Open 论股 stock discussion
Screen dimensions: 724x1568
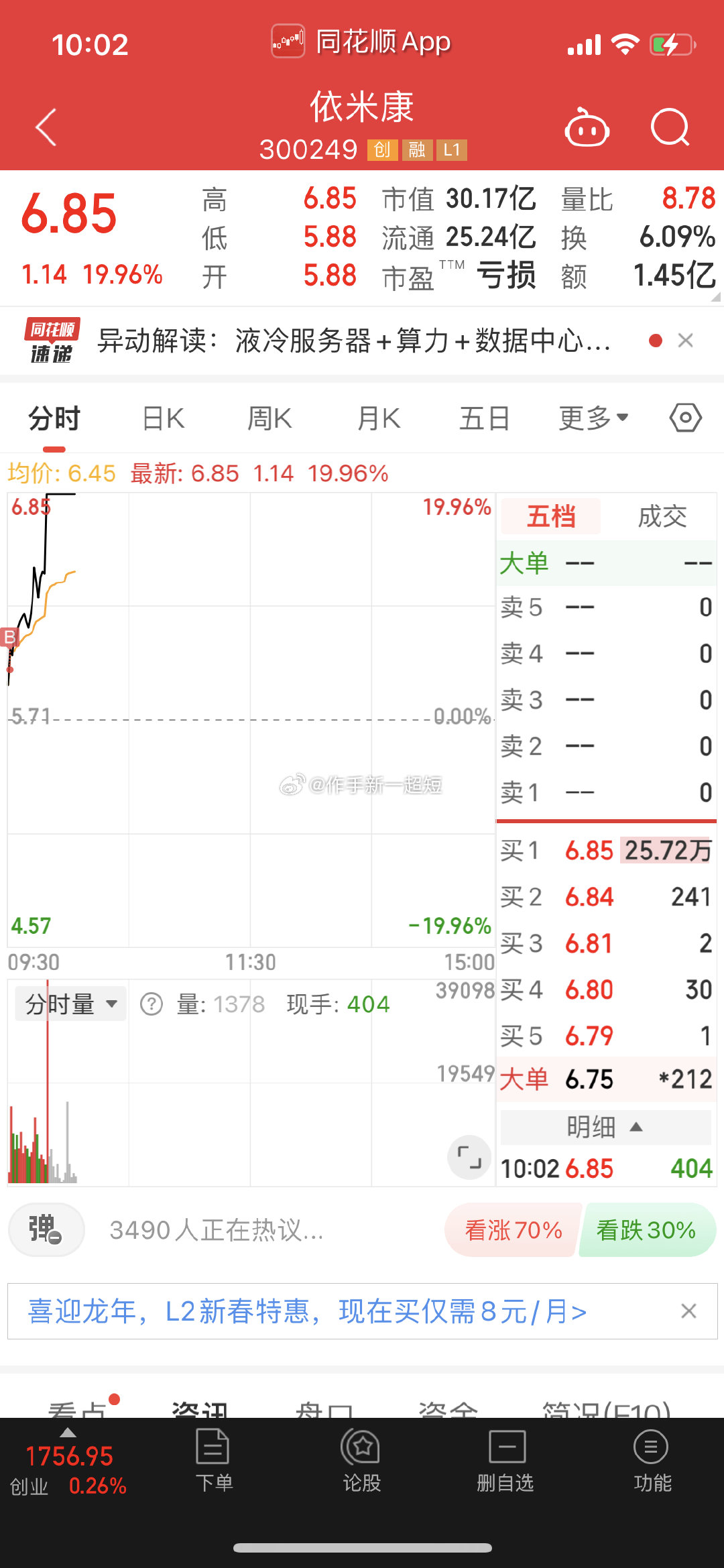(x=361, y=1459)
